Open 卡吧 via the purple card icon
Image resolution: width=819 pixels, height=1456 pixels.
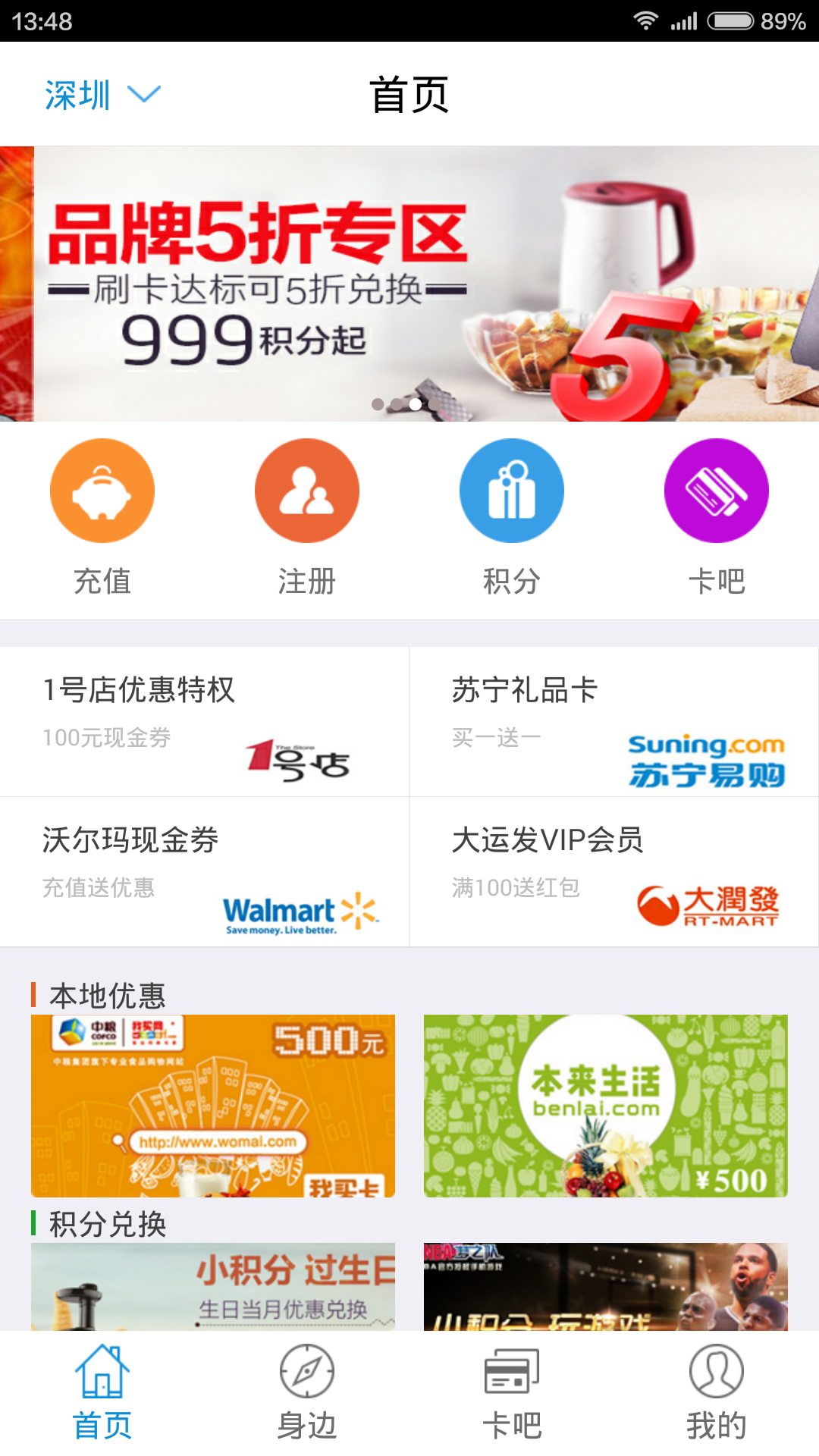(716, 490)
